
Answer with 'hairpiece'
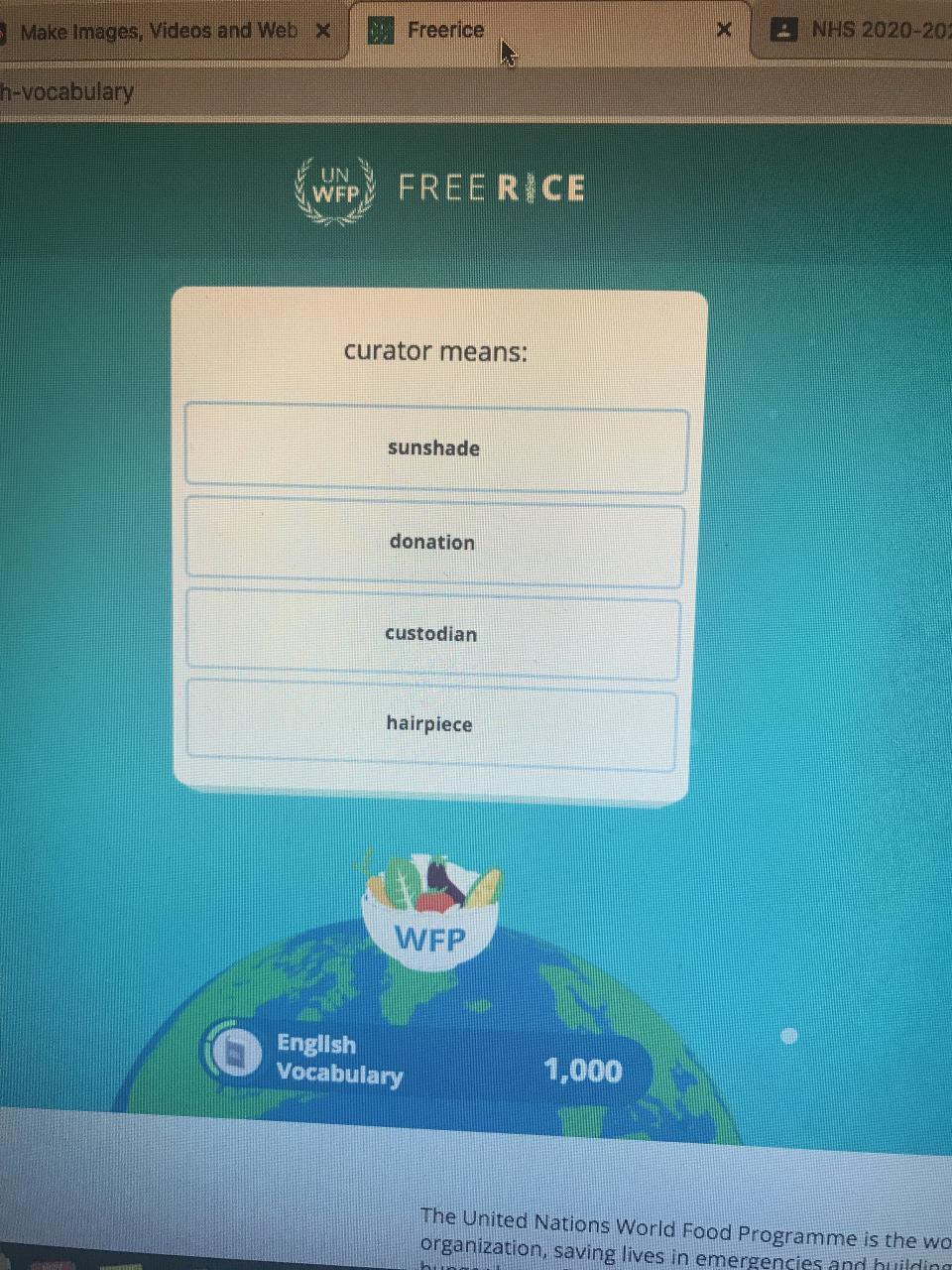pyautogui.click(x=430, y=724)
